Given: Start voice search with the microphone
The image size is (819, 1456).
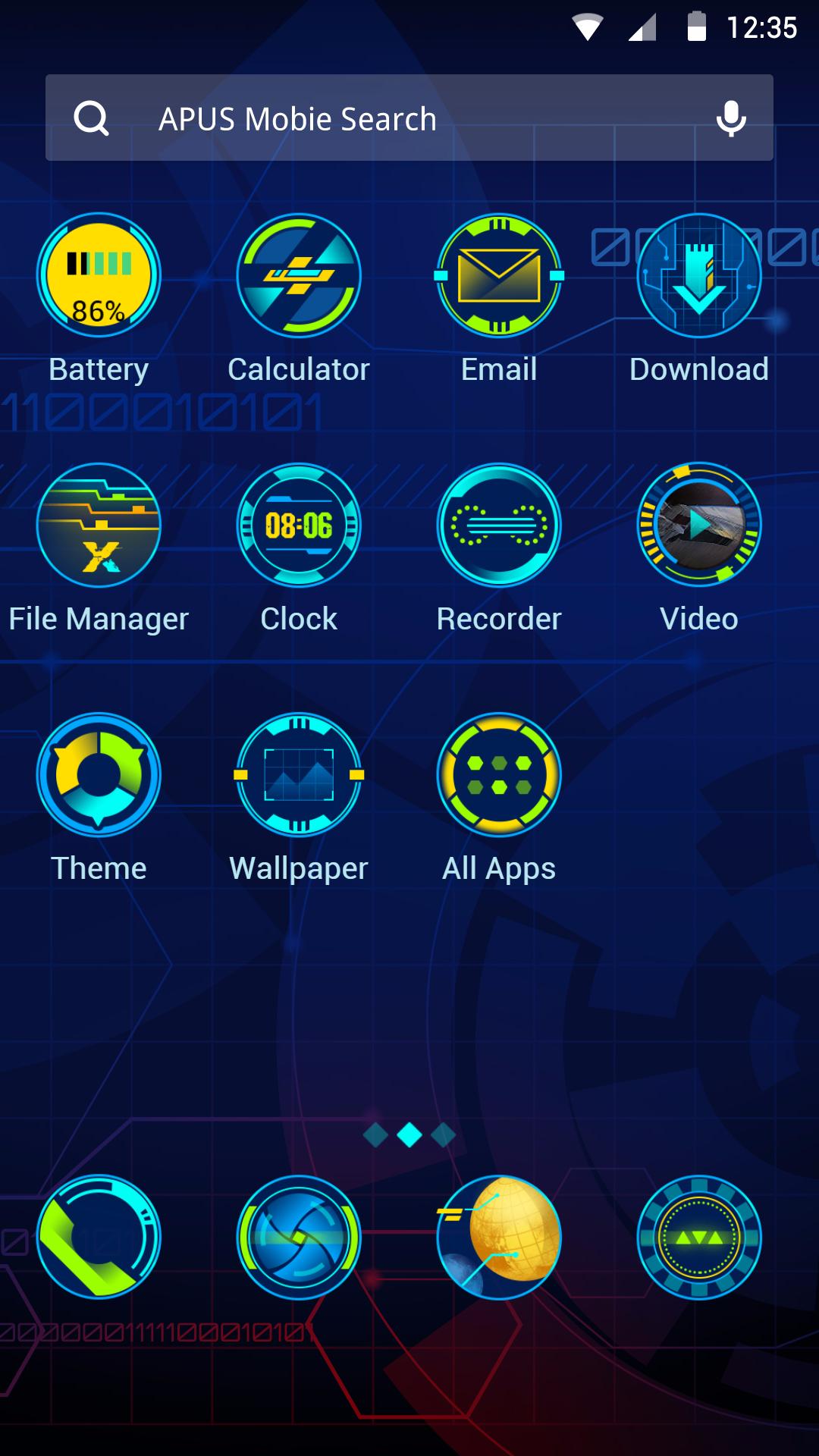Looking at the screenshot, I should pyautogui.click(x=731, y=118).
